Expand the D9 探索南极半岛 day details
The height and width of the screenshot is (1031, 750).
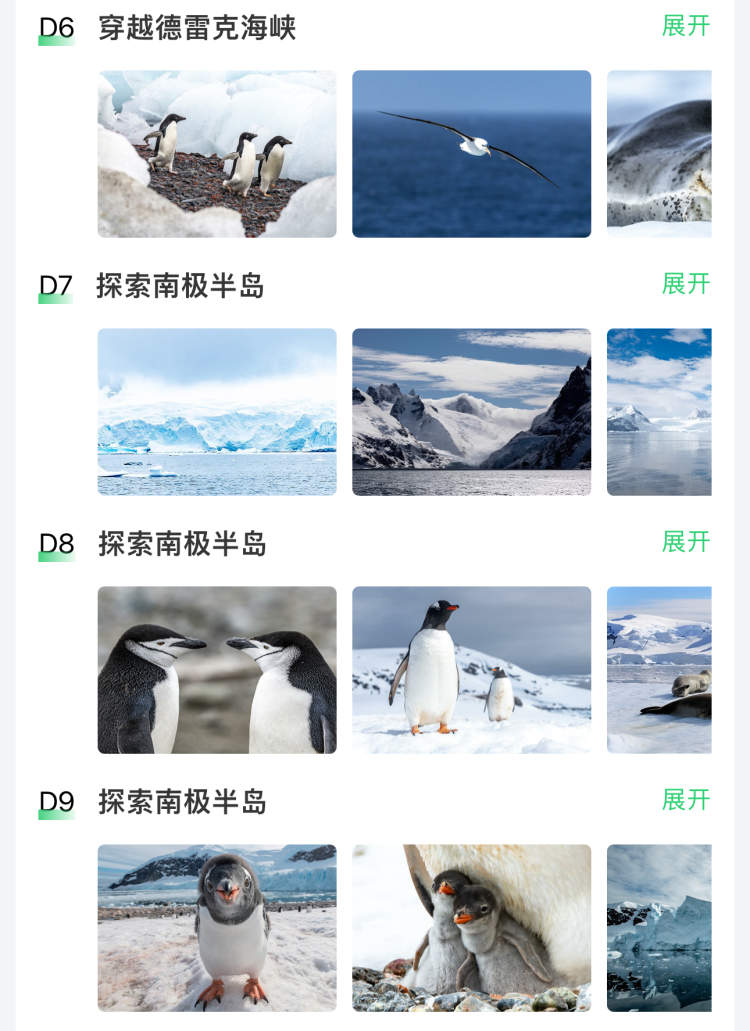686,800
